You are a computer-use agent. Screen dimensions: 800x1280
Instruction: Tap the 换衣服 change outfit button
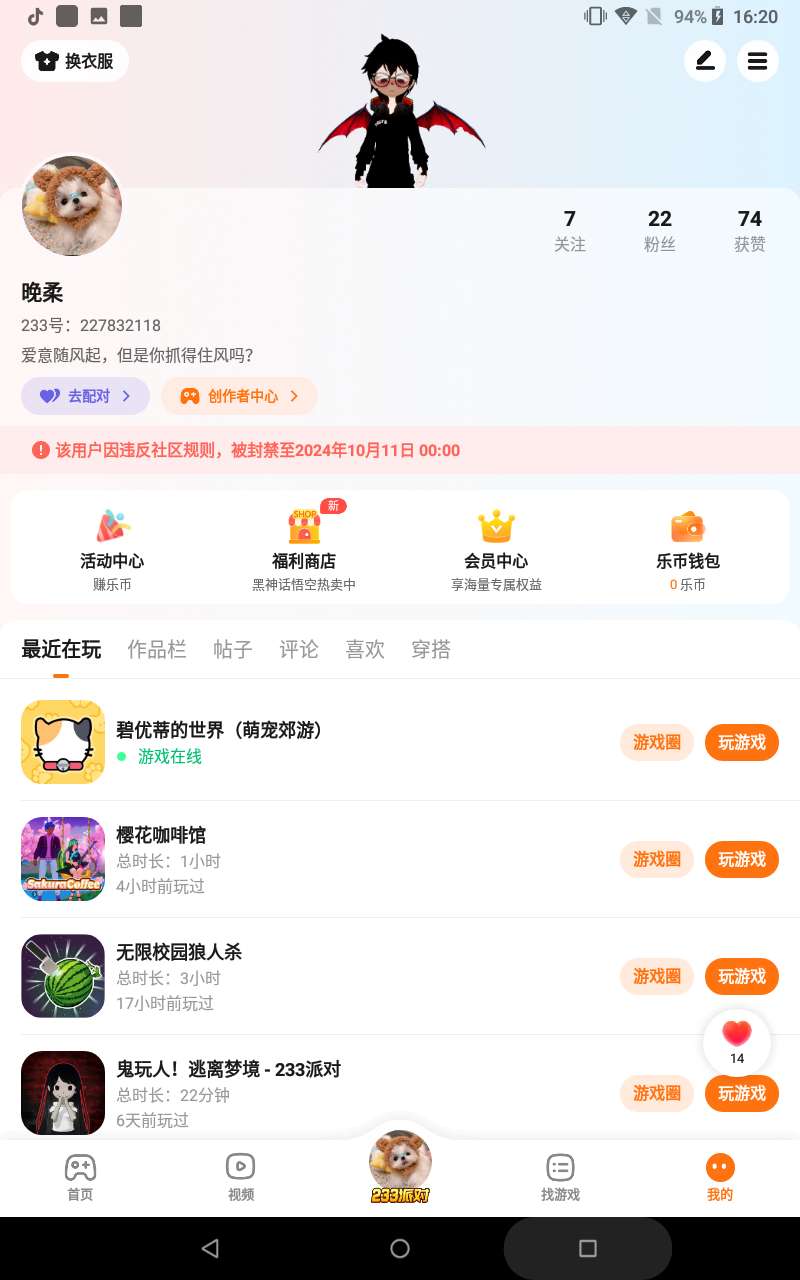(x=75, y=61)
